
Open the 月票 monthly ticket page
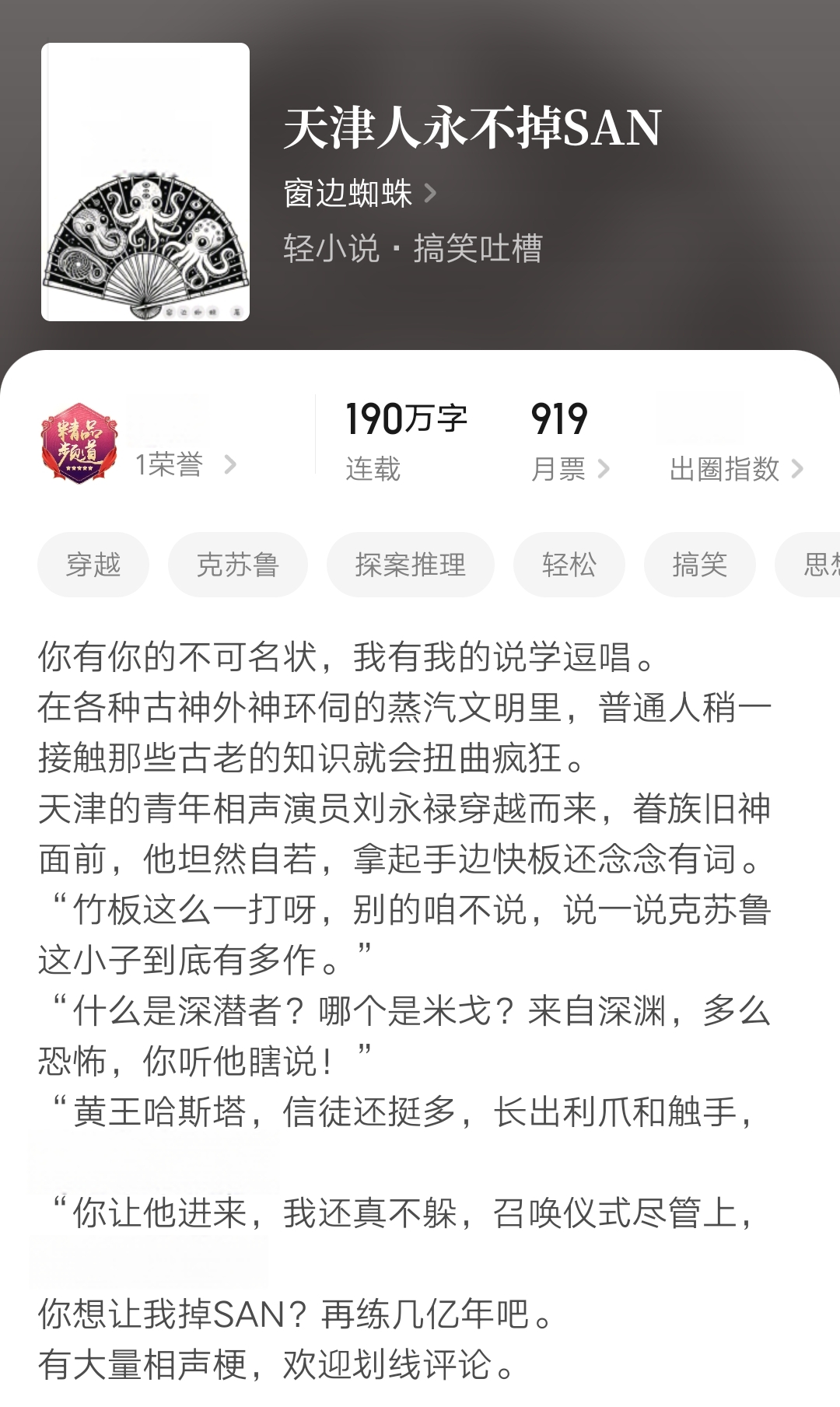click(569, 468)
